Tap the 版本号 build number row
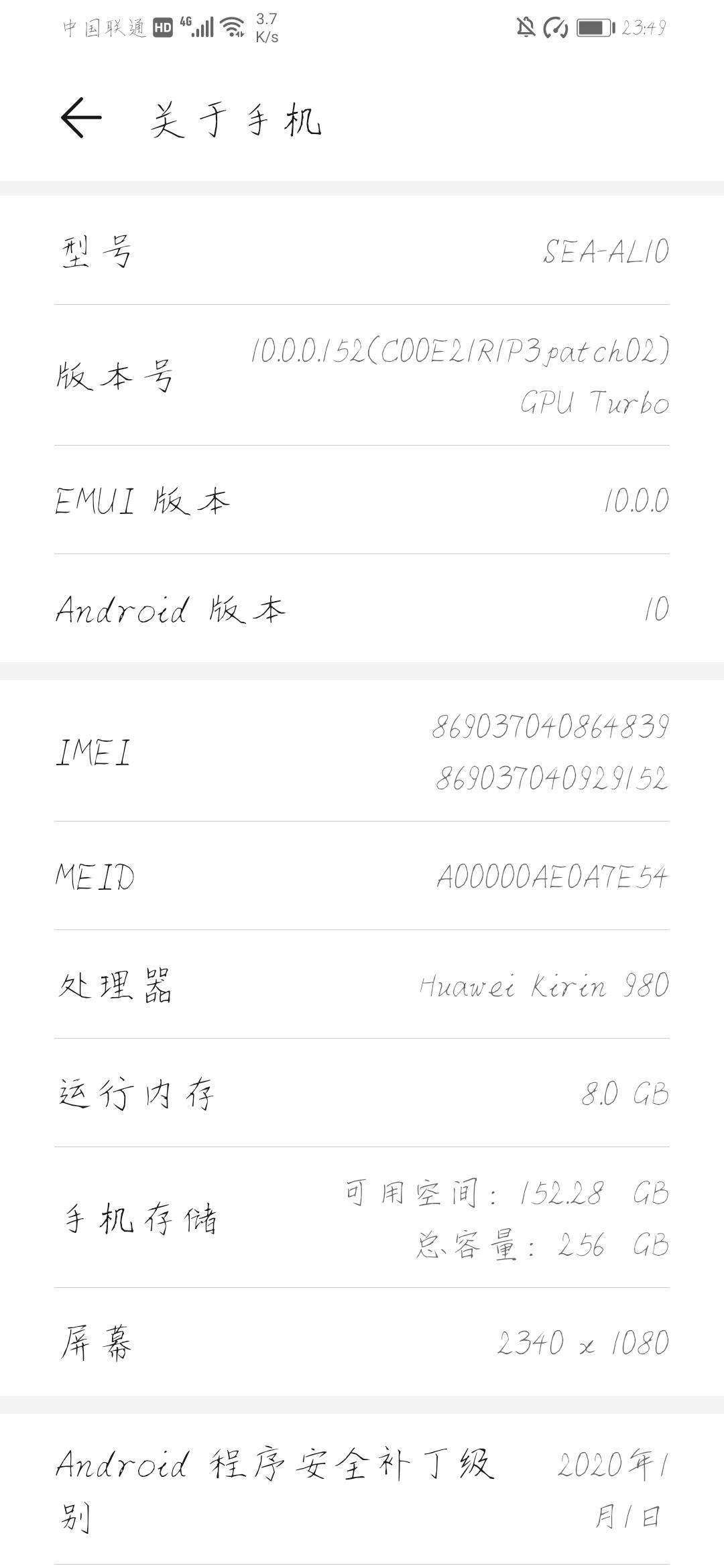The height and width of the screenshot is (1568, 724). 362,375
